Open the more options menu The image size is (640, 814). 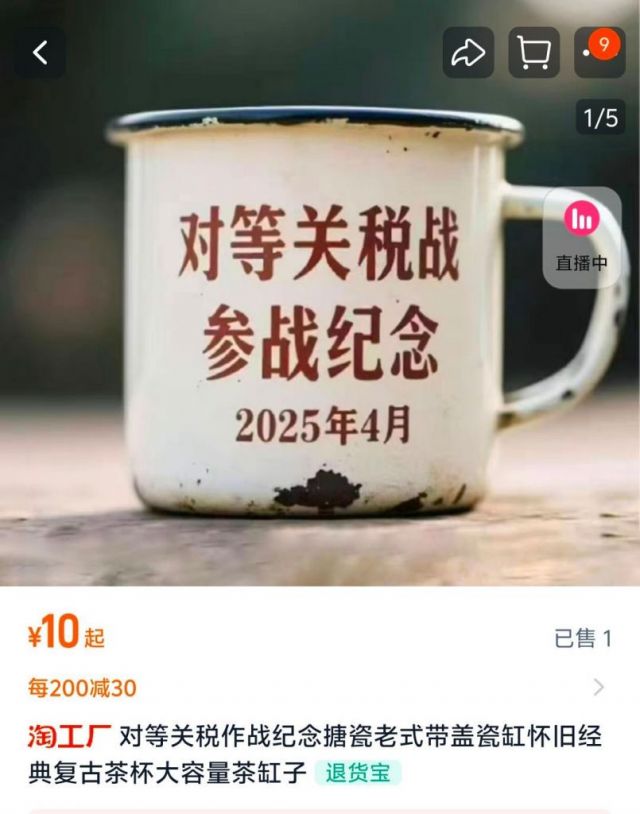pyautogui.click(x=598, y=53)
